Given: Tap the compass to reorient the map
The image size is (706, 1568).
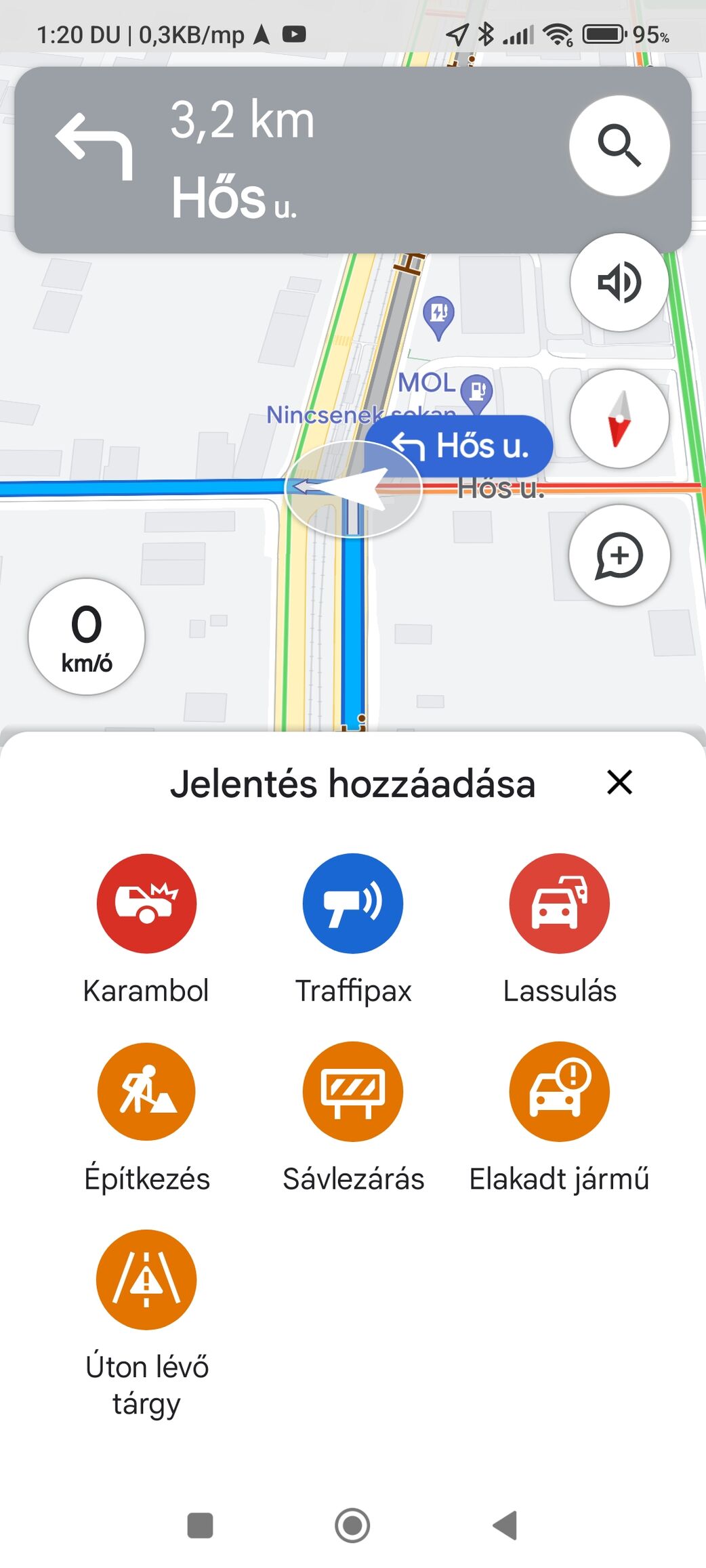Looking at the screenshot, I should (619, 419).
